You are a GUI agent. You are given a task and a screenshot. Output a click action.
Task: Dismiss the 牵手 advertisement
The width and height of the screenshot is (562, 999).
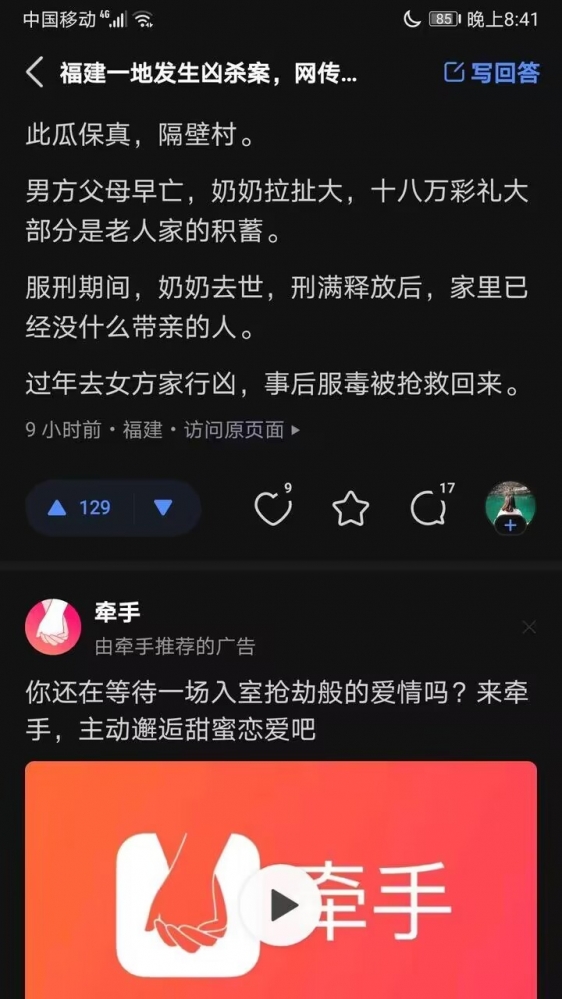pos(529,628)
